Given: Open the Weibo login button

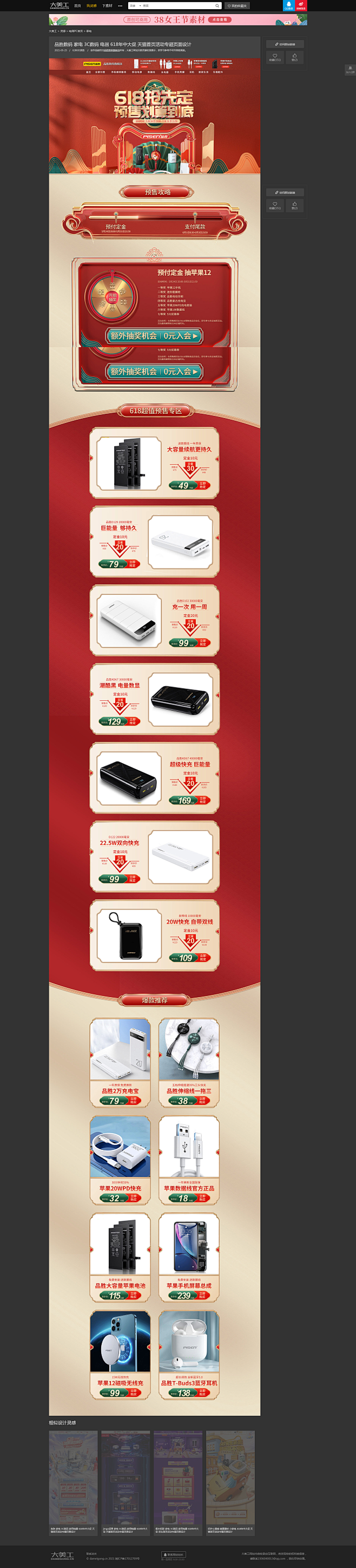Looking at the screenshot, I should click(301, 5).
